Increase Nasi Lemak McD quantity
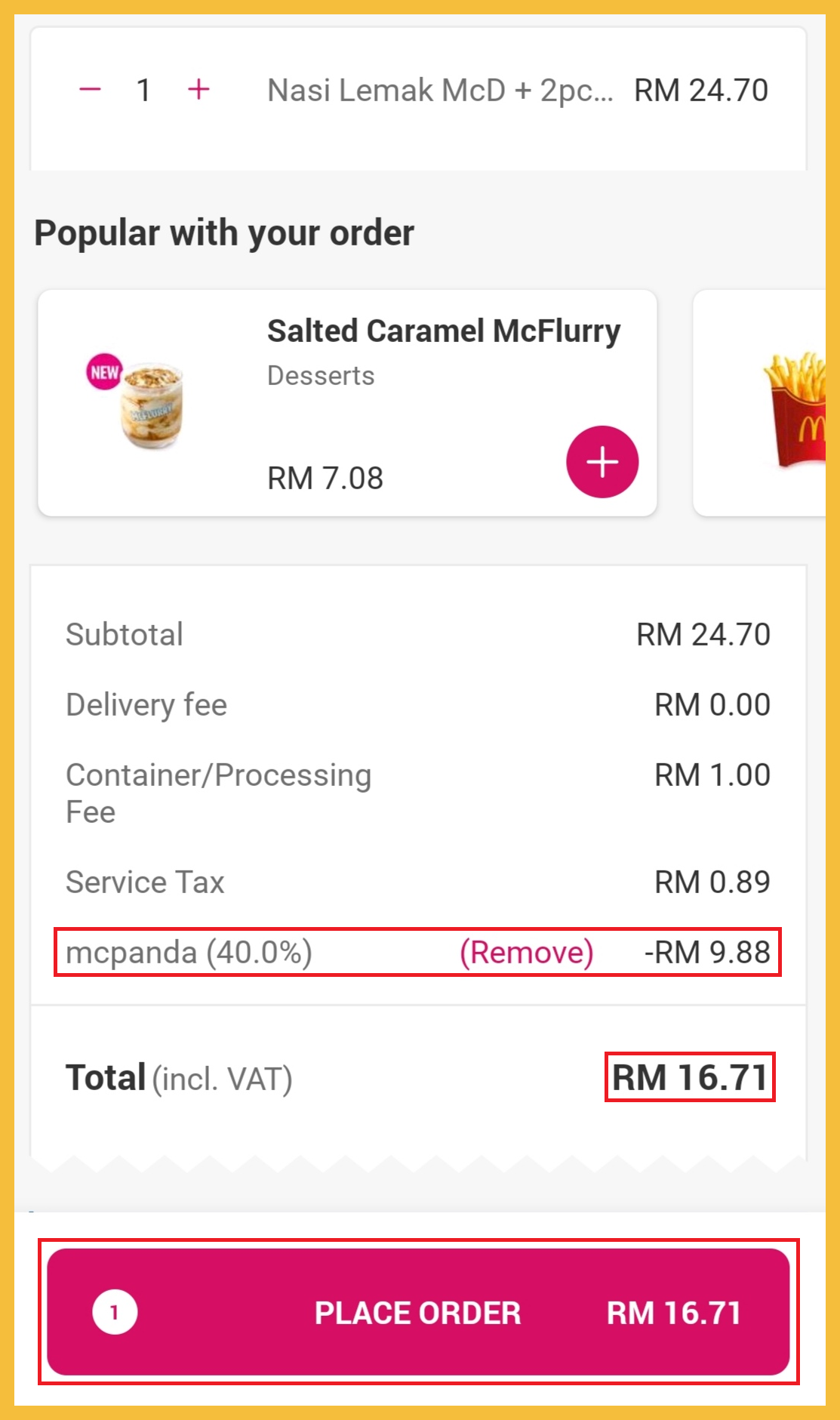Screen dimensions: 840x1420 click(x=198, y=90)
